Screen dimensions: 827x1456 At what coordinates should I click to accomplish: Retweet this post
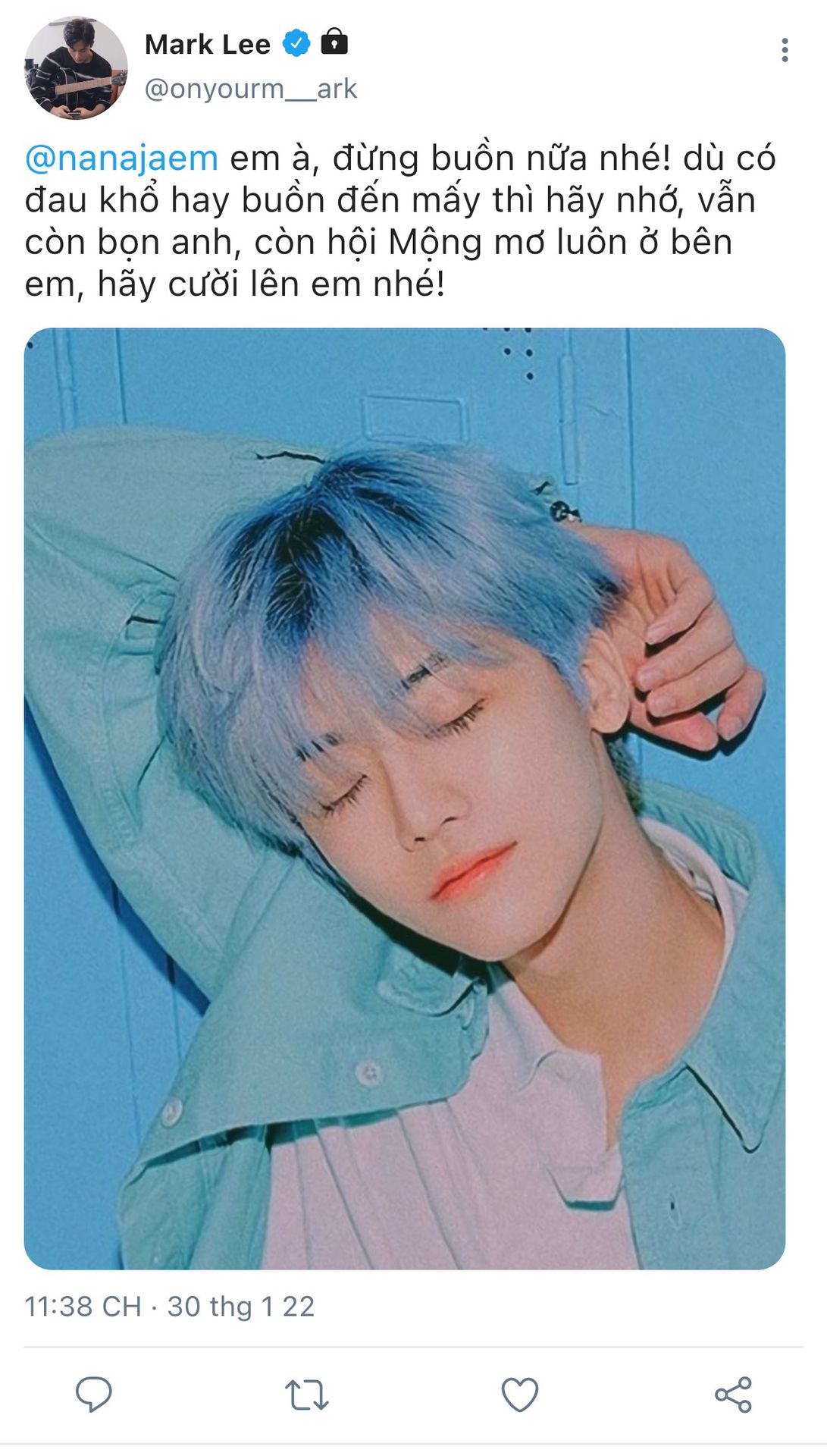click(x=307, y=1395)
